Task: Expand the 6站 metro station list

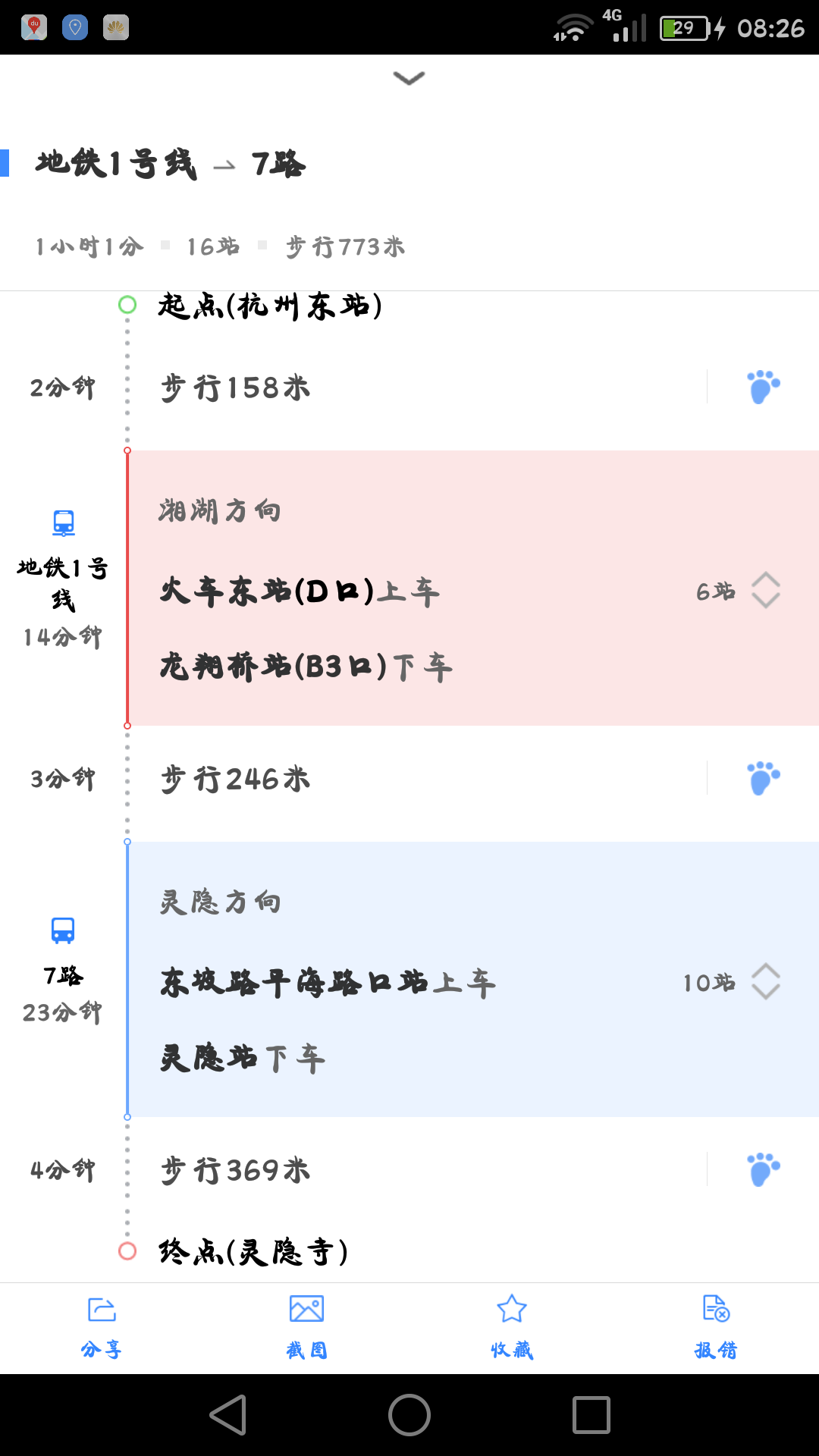Action: 765,591
